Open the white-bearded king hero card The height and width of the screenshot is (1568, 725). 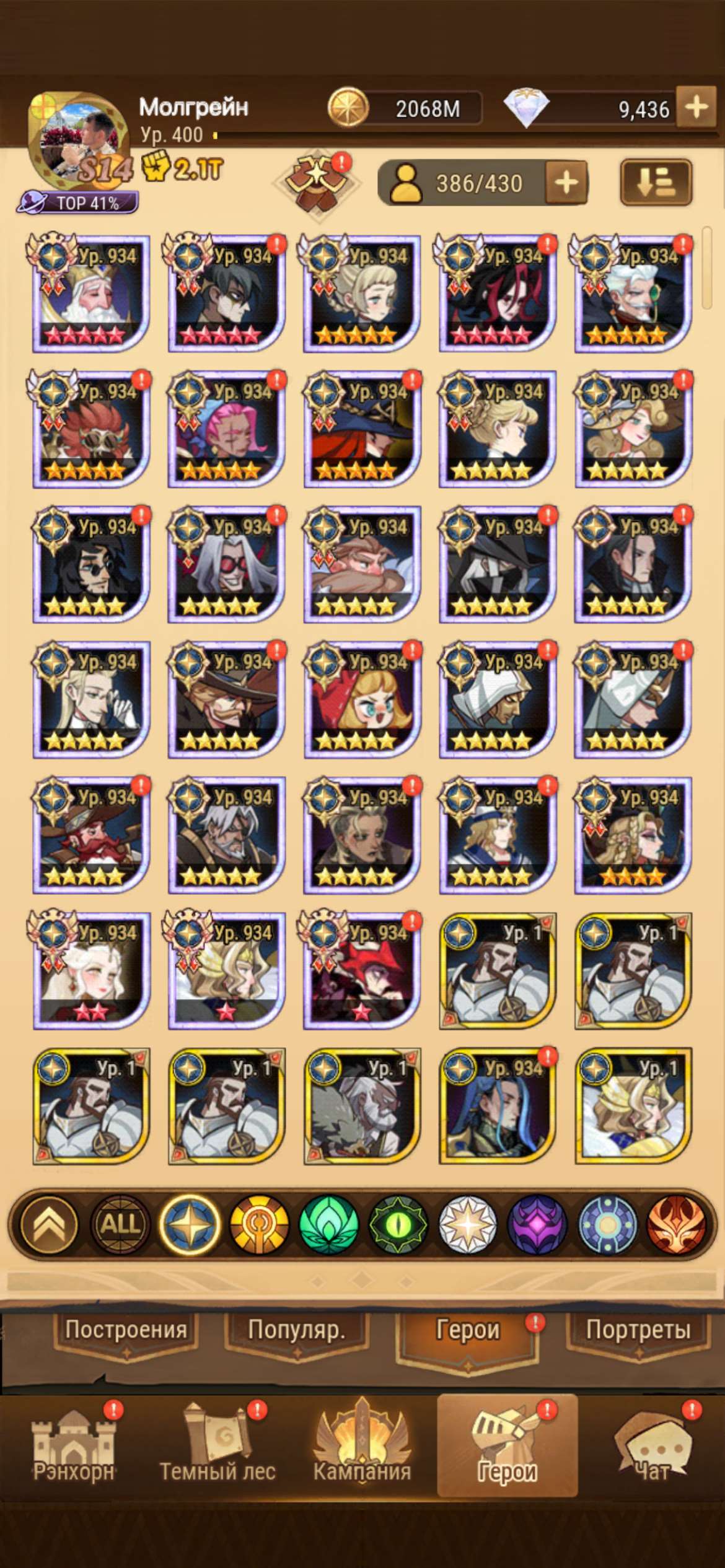click(90, 294)
